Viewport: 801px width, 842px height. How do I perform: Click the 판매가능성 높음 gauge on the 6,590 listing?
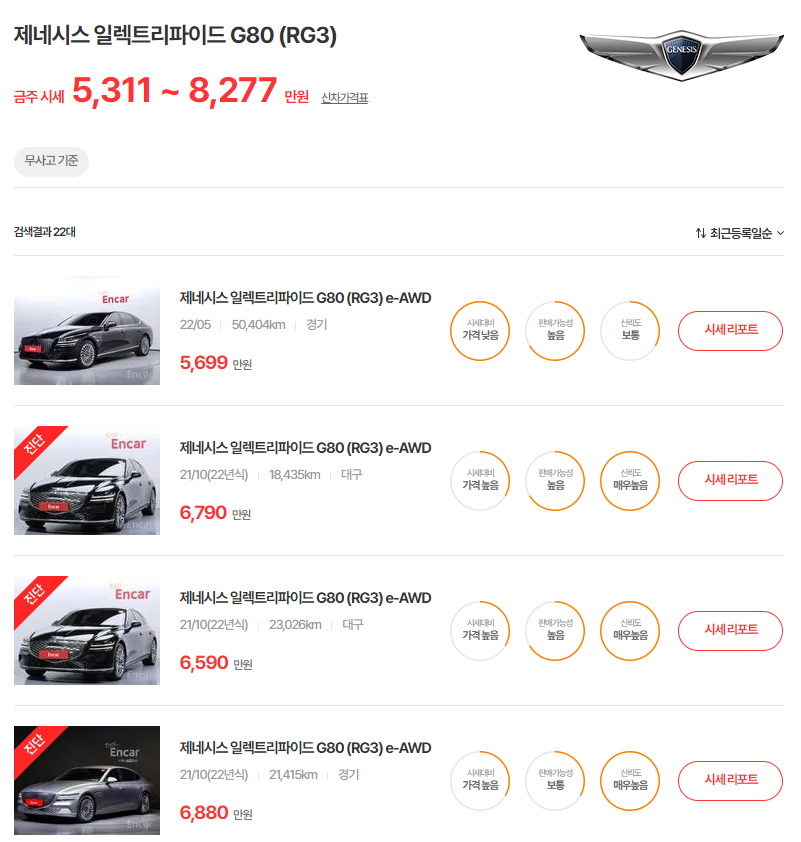[x=555, y=630]
